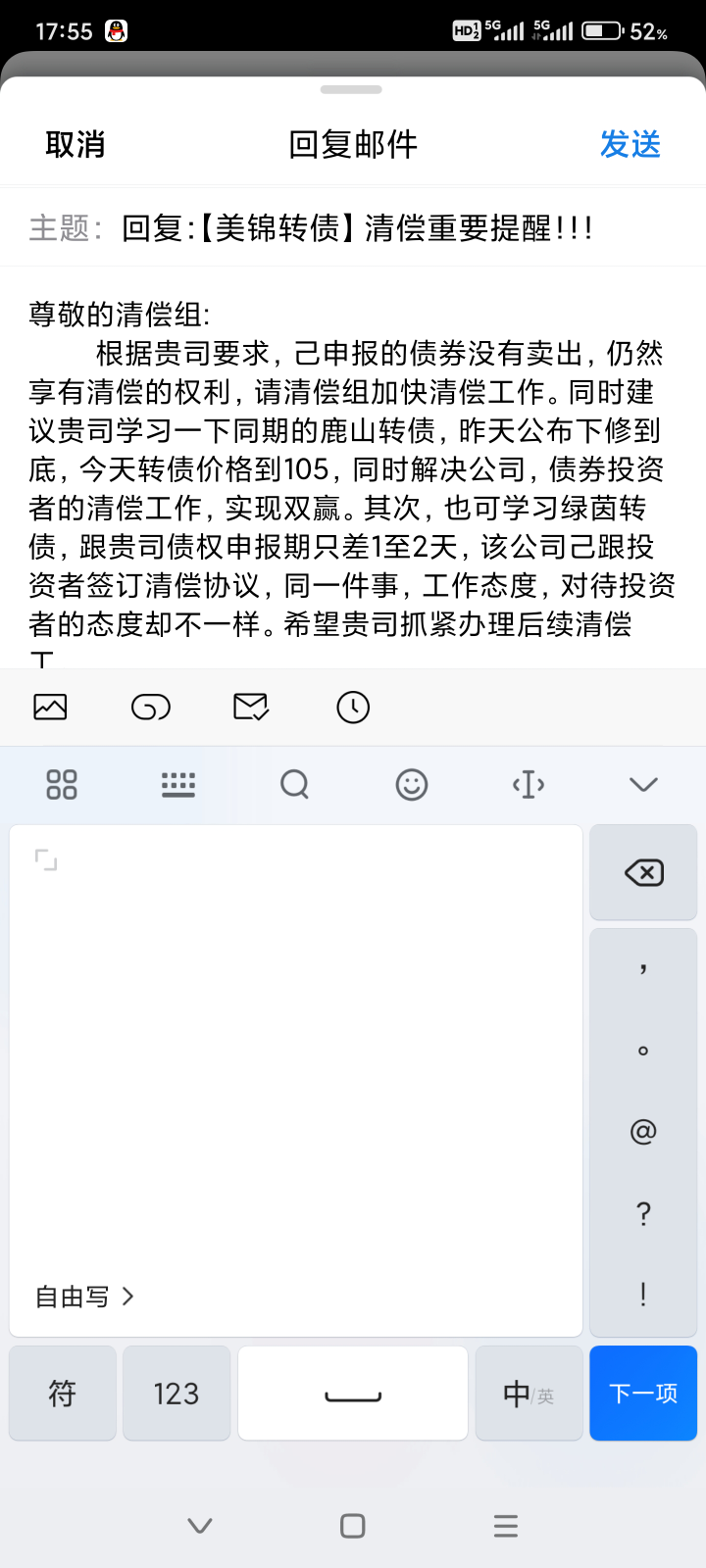Screen dimensions: 706x1568
Task: Switch to the 123 number keyboard
Action: [176, 1393]
